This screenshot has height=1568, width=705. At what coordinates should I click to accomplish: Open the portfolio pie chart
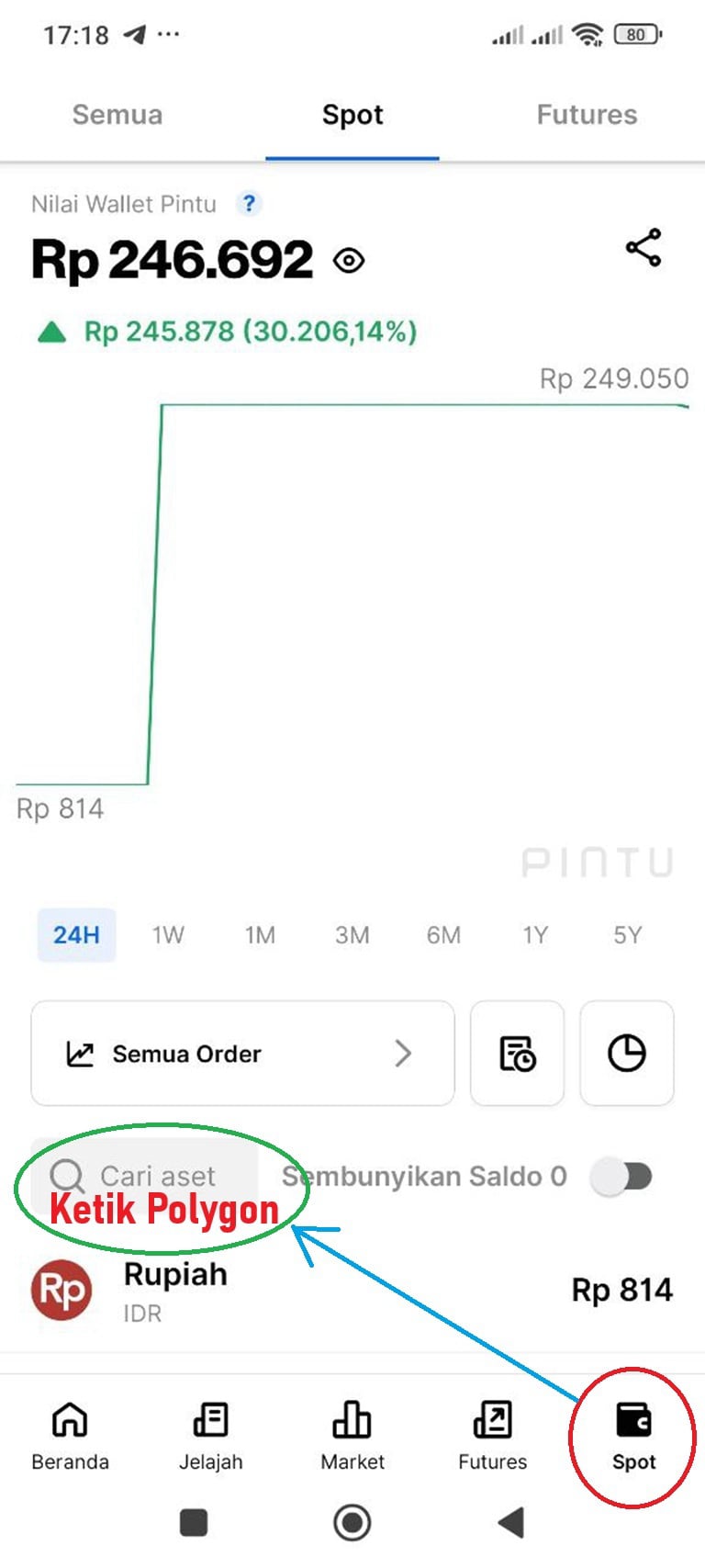(x=627, y=1054)
